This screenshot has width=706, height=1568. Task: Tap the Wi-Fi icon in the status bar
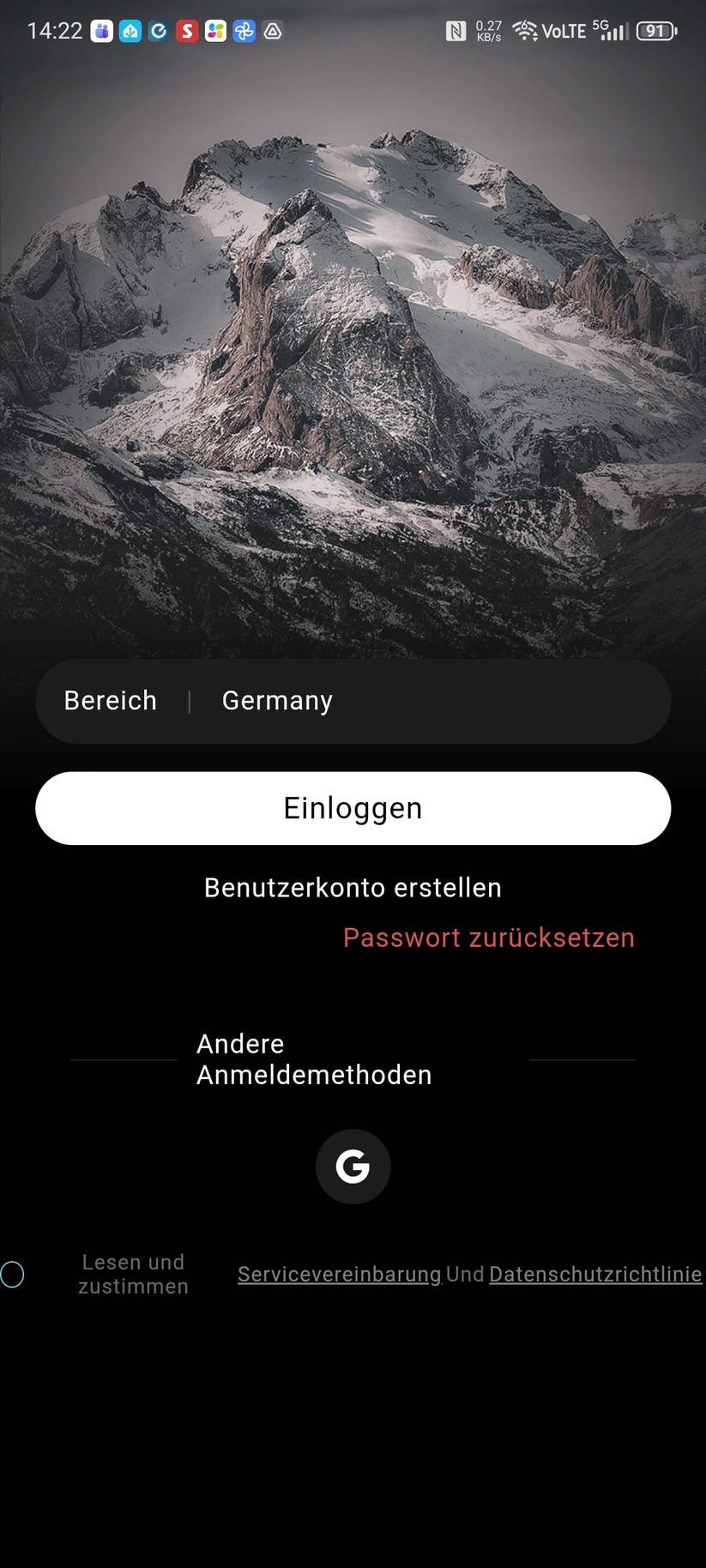point(524,29)
